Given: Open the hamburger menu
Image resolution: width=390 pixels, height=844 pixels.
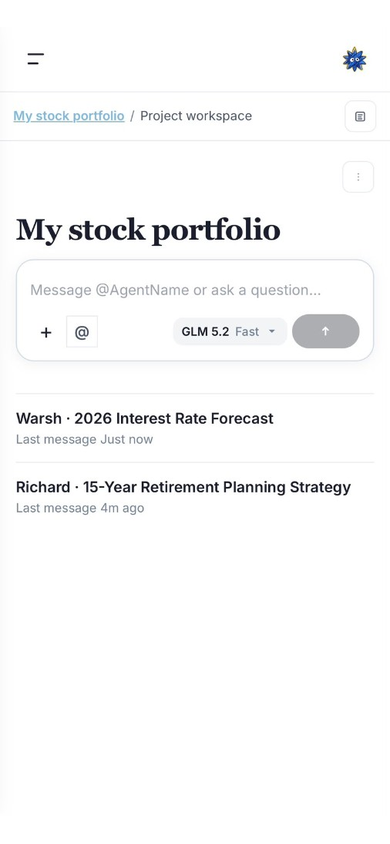Looking at the screenshot, I should [36, 59].
